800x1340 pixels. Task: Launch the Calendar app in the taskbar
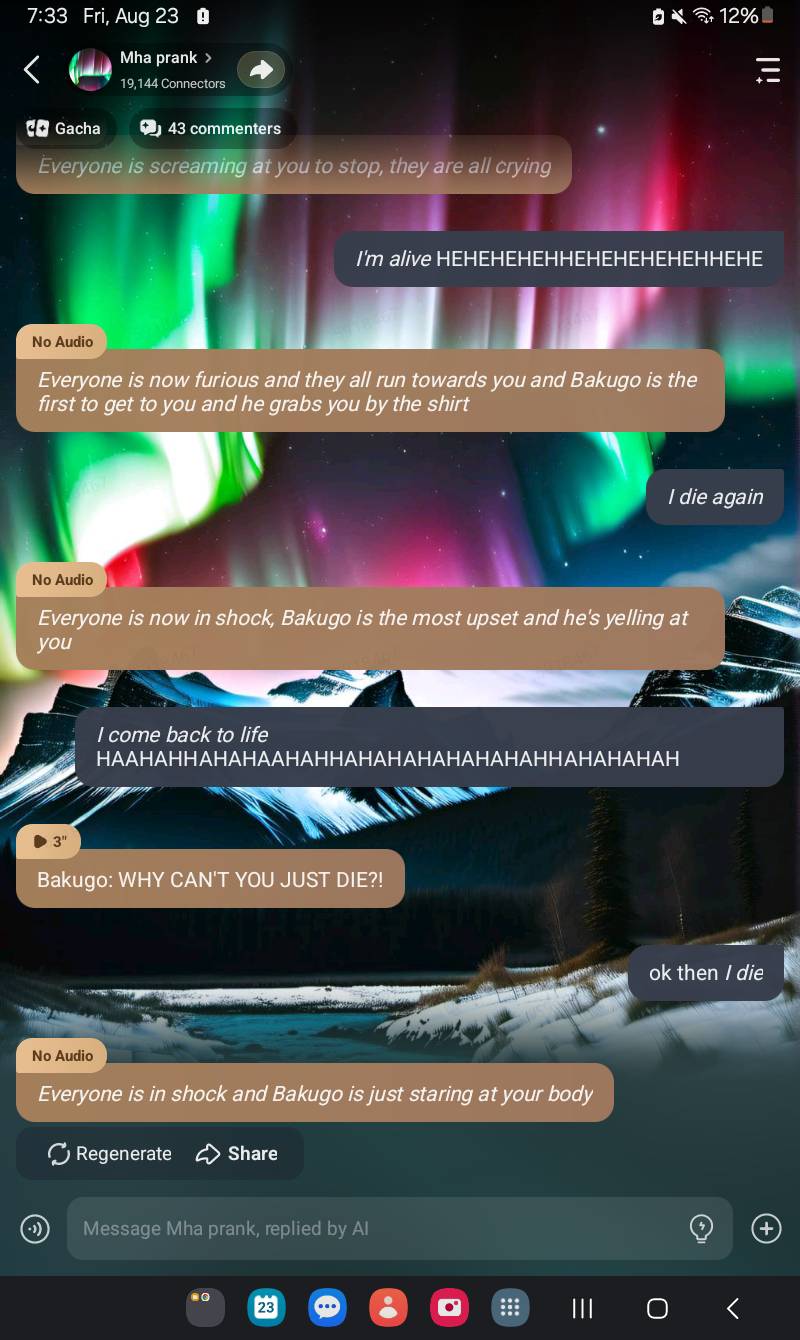pyautogui.click(x=266, y=1307)
